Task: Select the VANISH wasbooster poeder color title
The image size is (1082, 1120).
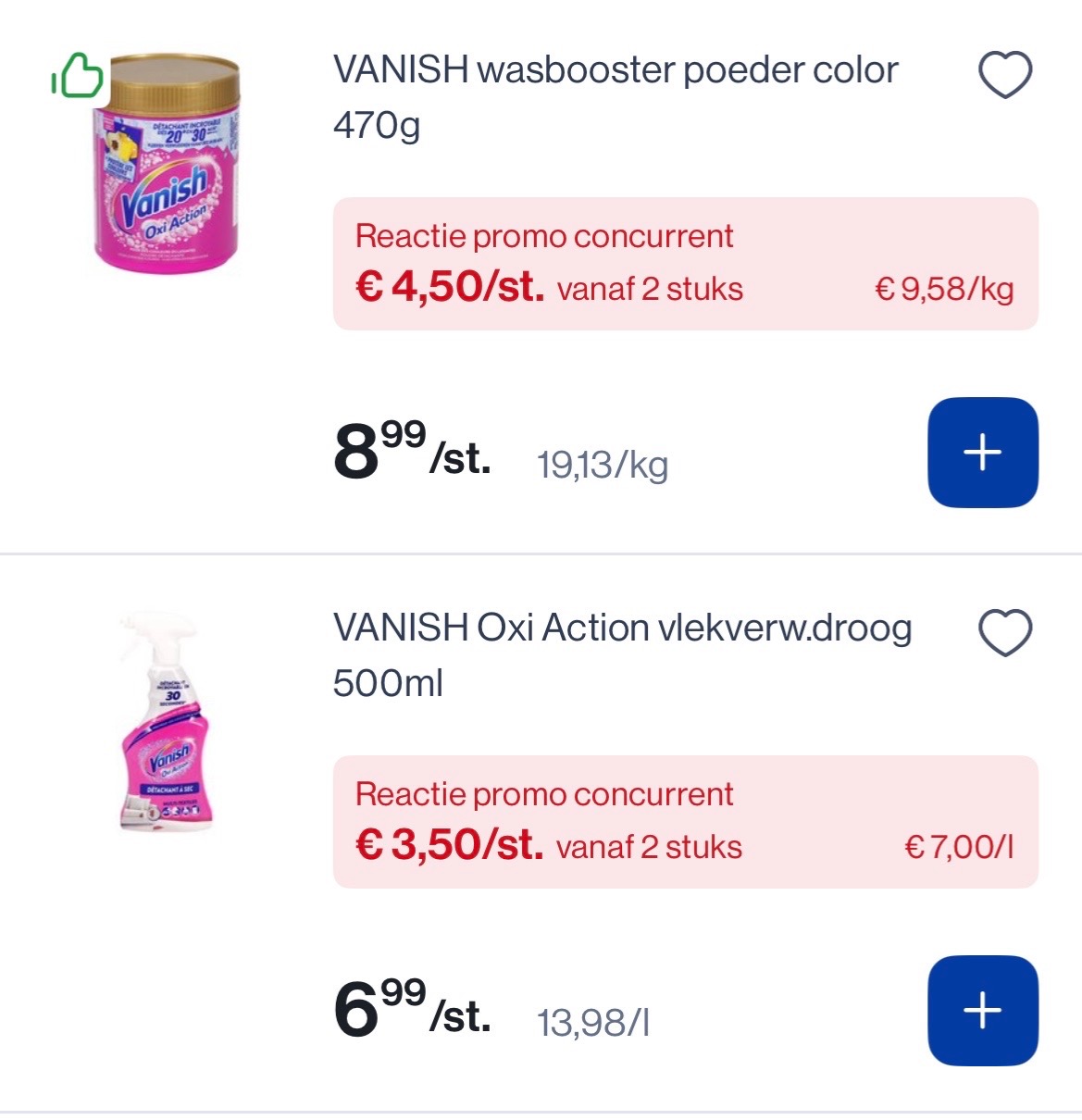Action: (x=616, y=95)
